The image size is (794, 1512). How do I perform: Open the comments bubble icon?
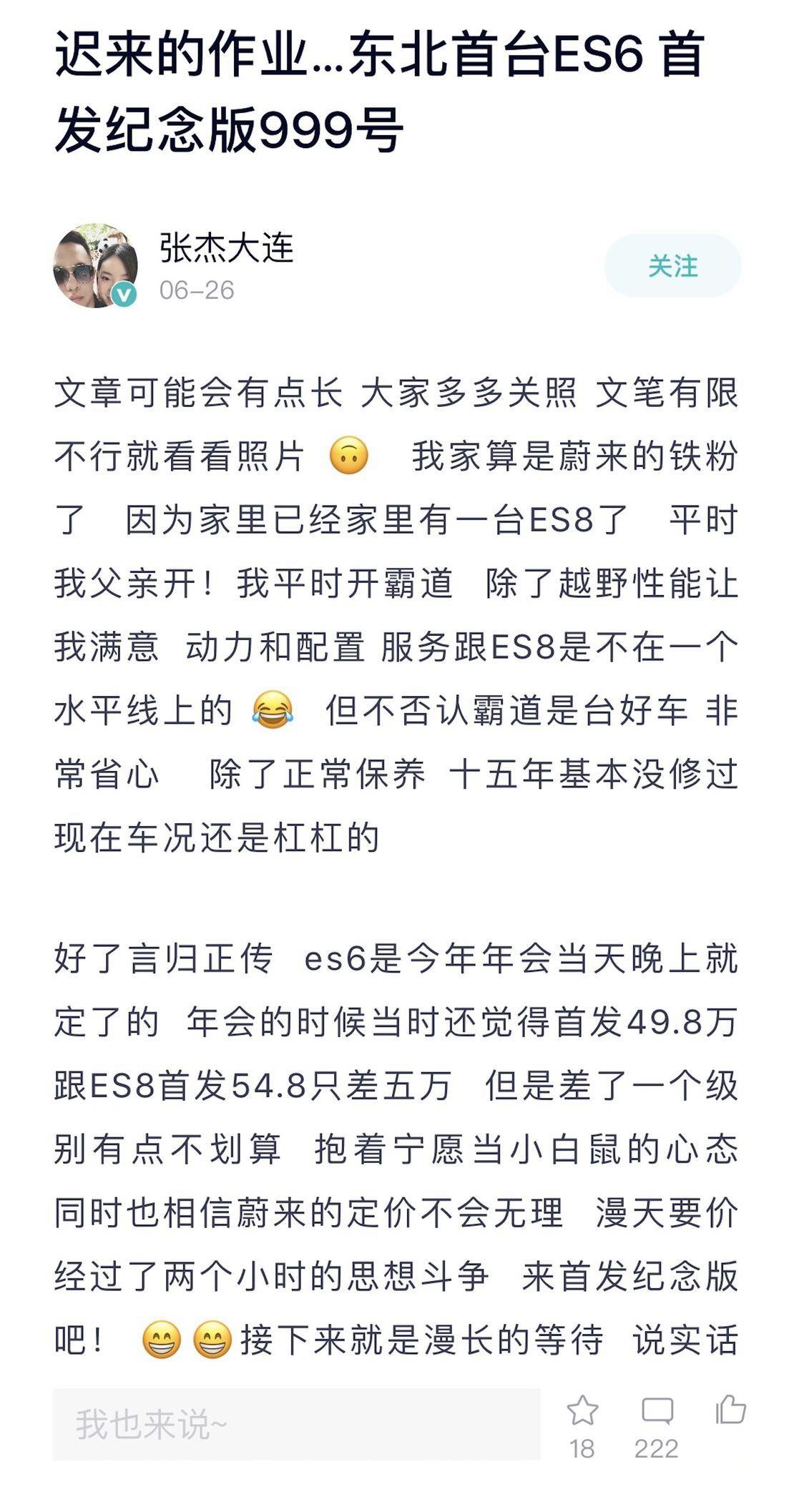pyautogui.click(x=657, y=1411)
